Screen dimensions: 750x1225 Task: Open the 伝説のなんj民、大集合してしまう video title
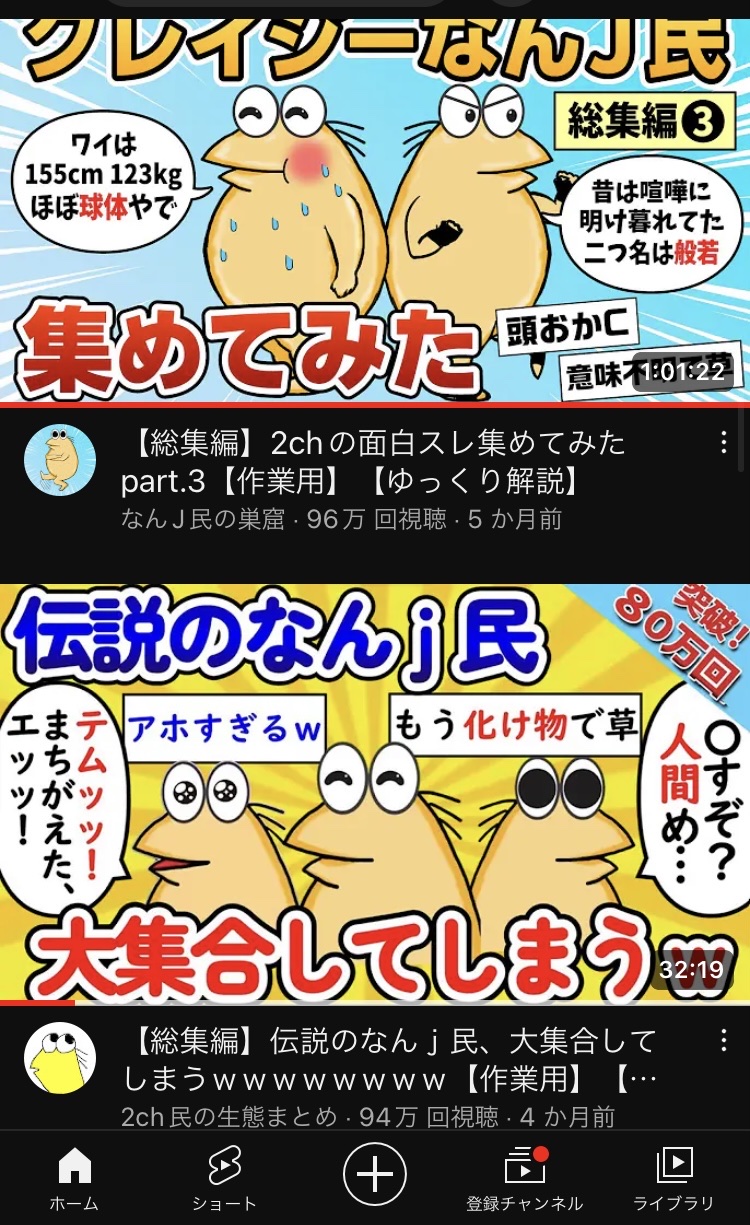[390, 1060]
